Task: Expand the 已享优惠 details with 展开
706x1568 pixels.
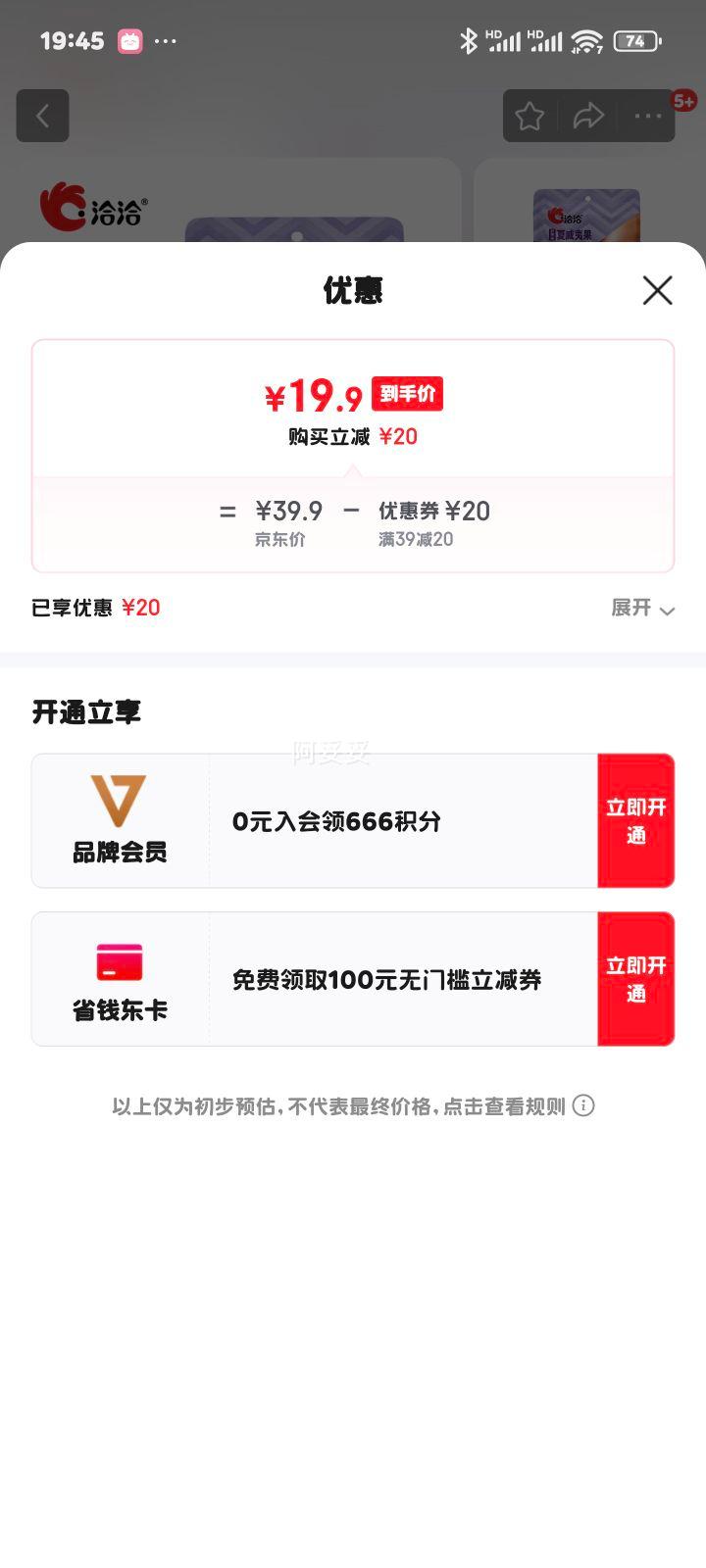Action: (643, 609)
